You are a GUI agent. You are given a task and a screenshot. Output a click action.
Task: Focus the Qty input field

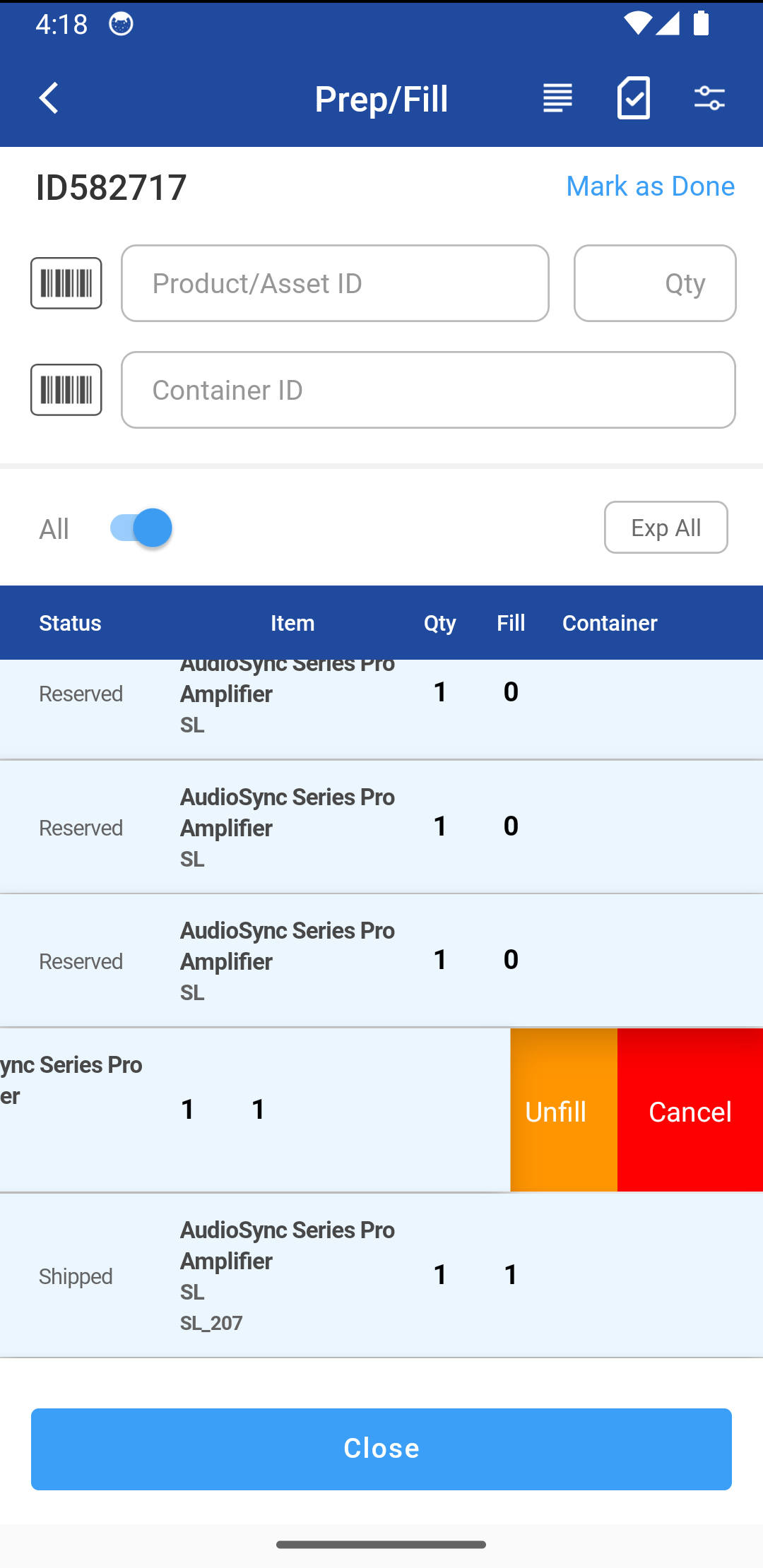coord(654,283)
